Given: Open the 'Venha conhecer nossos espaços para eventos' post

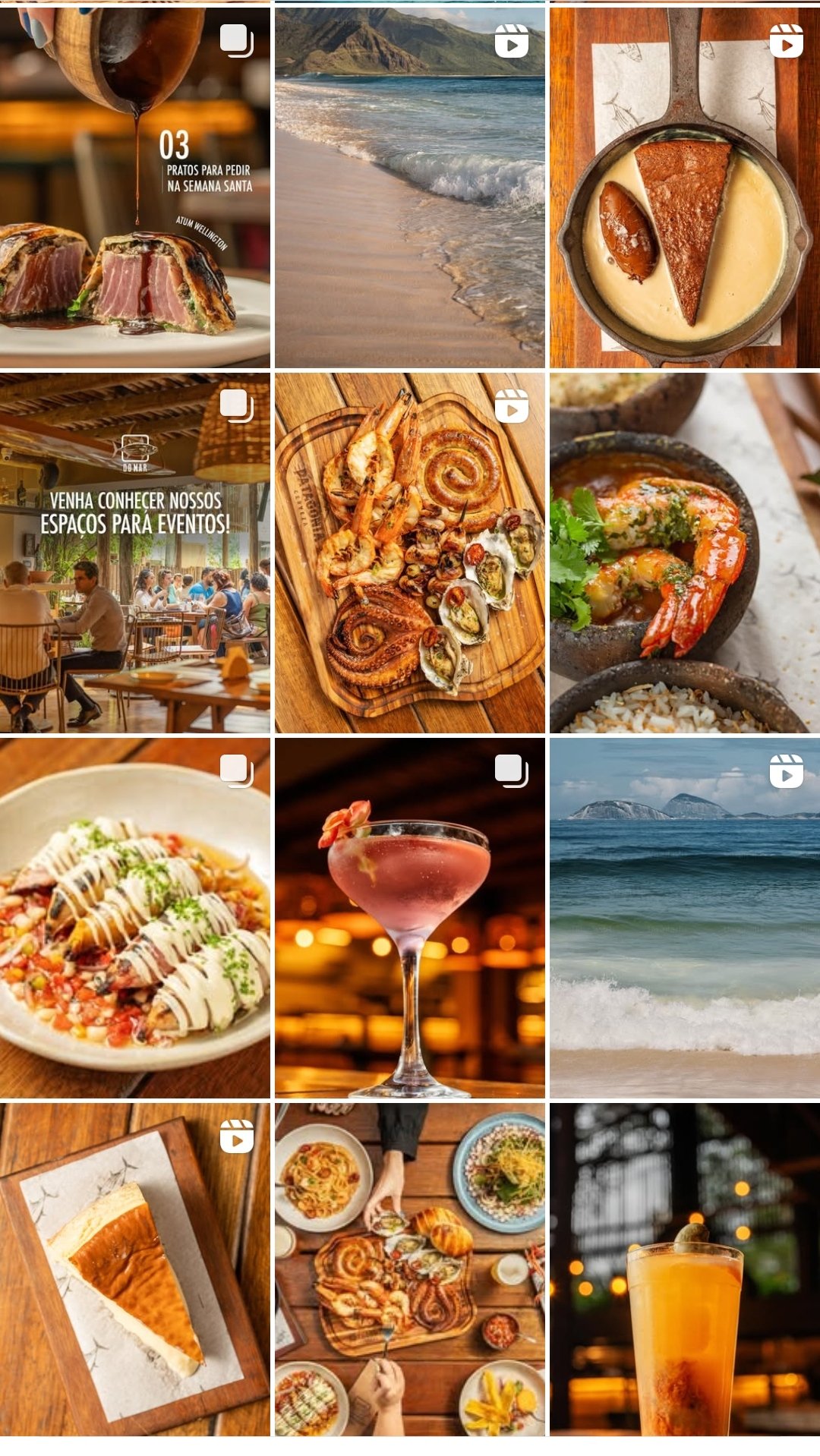Looking at the screenshot, I should pos(134,553).
